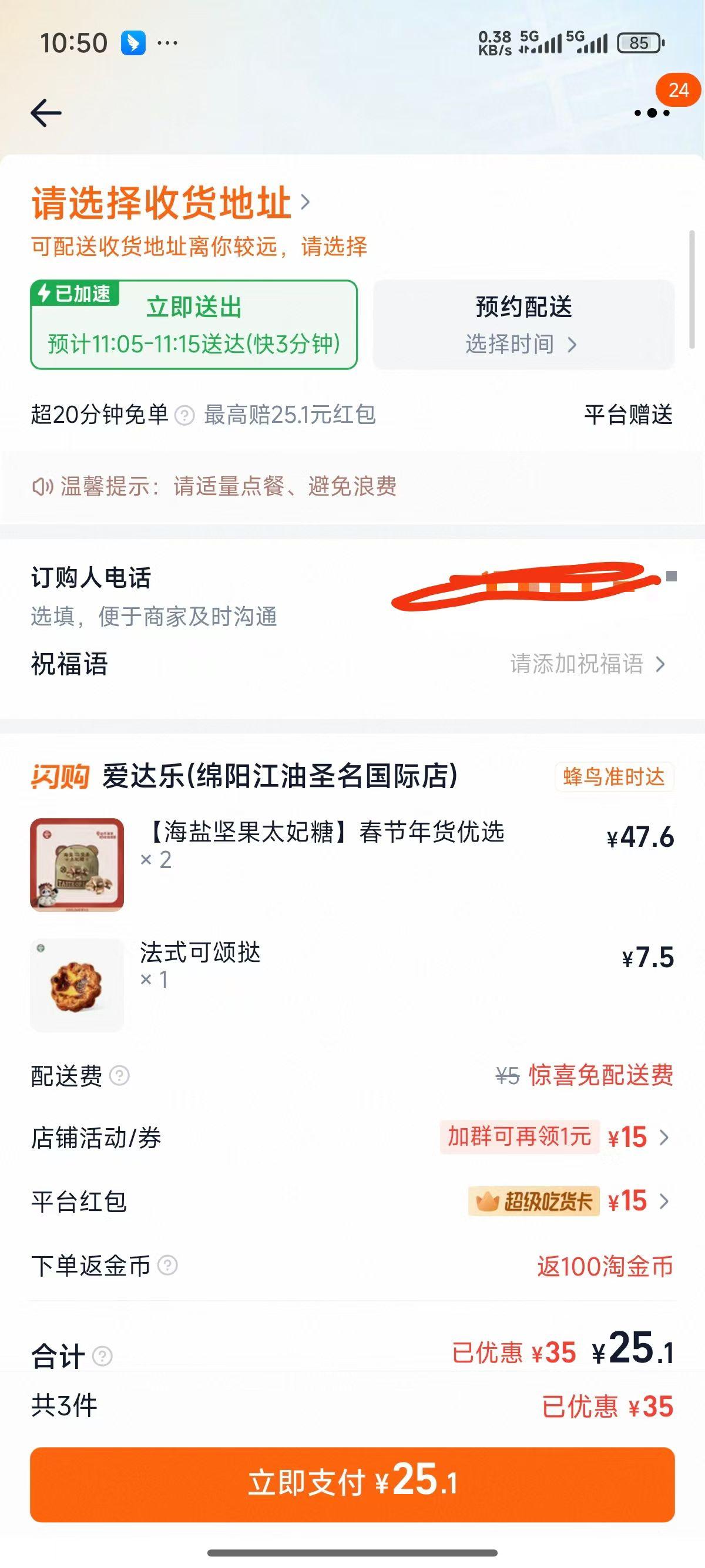Open the three-dot overflow menu

click(x=652, y=113)
